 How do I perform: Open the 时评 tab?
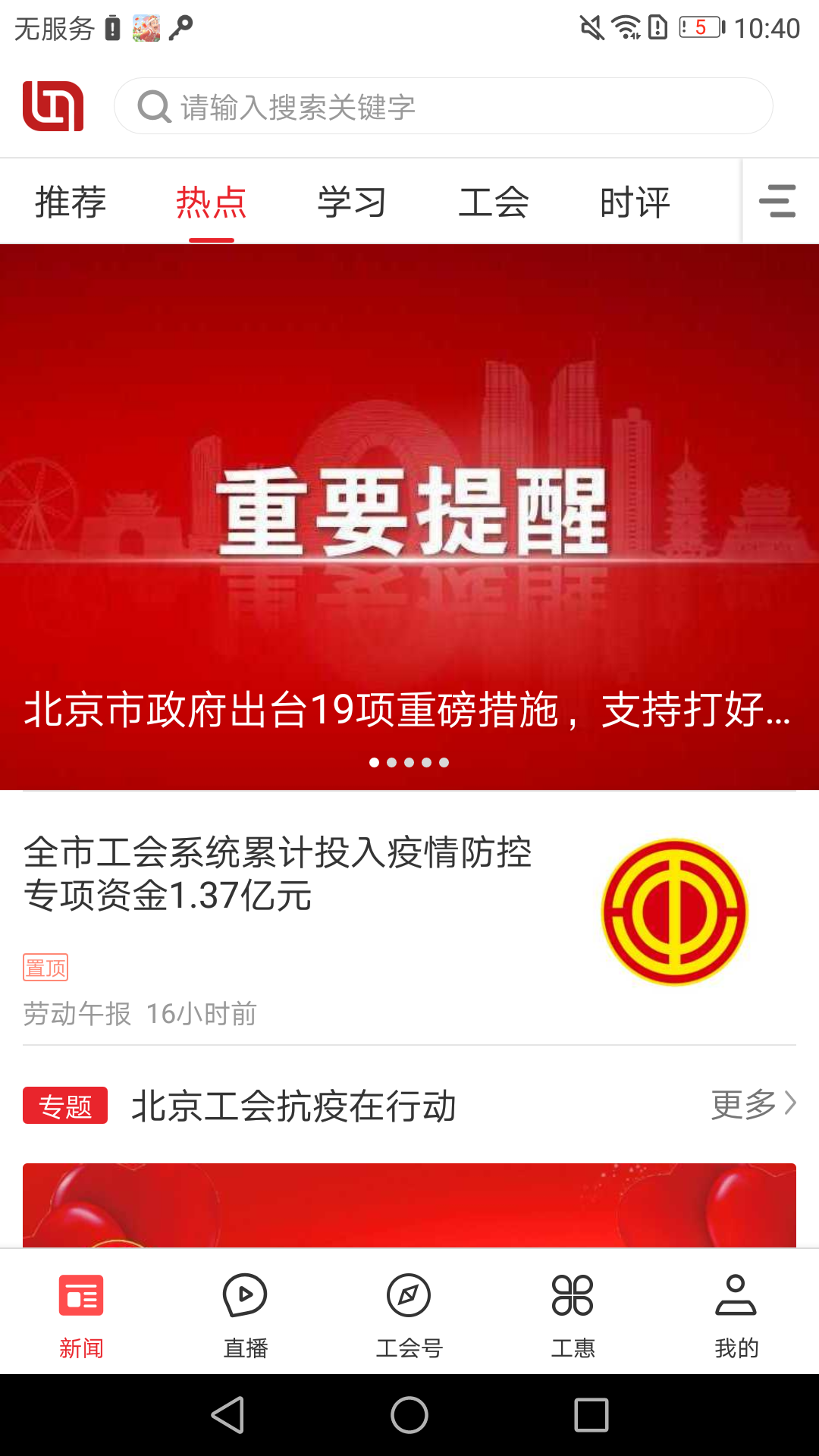634,201
